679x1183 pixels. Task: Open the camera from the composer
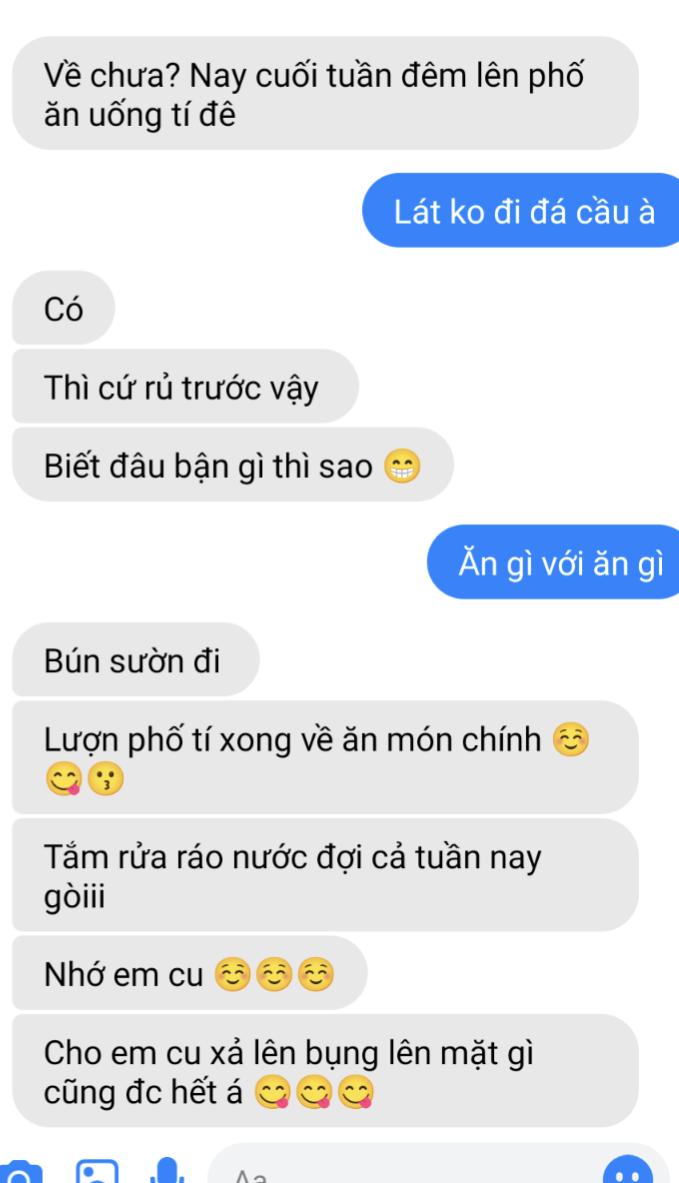(20, 1173)
